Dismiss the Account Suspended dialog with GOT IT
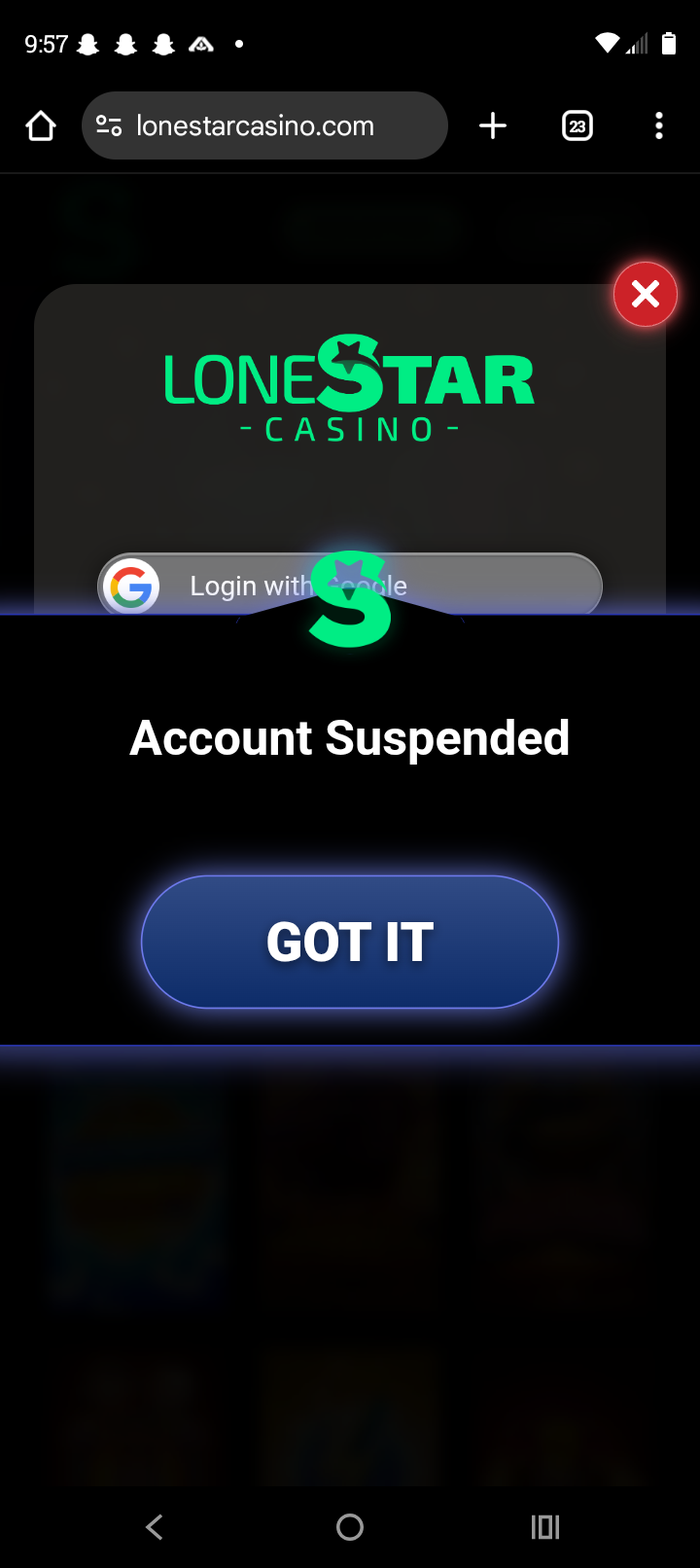This screenshot has width=700, height=1568. point(350,942)
